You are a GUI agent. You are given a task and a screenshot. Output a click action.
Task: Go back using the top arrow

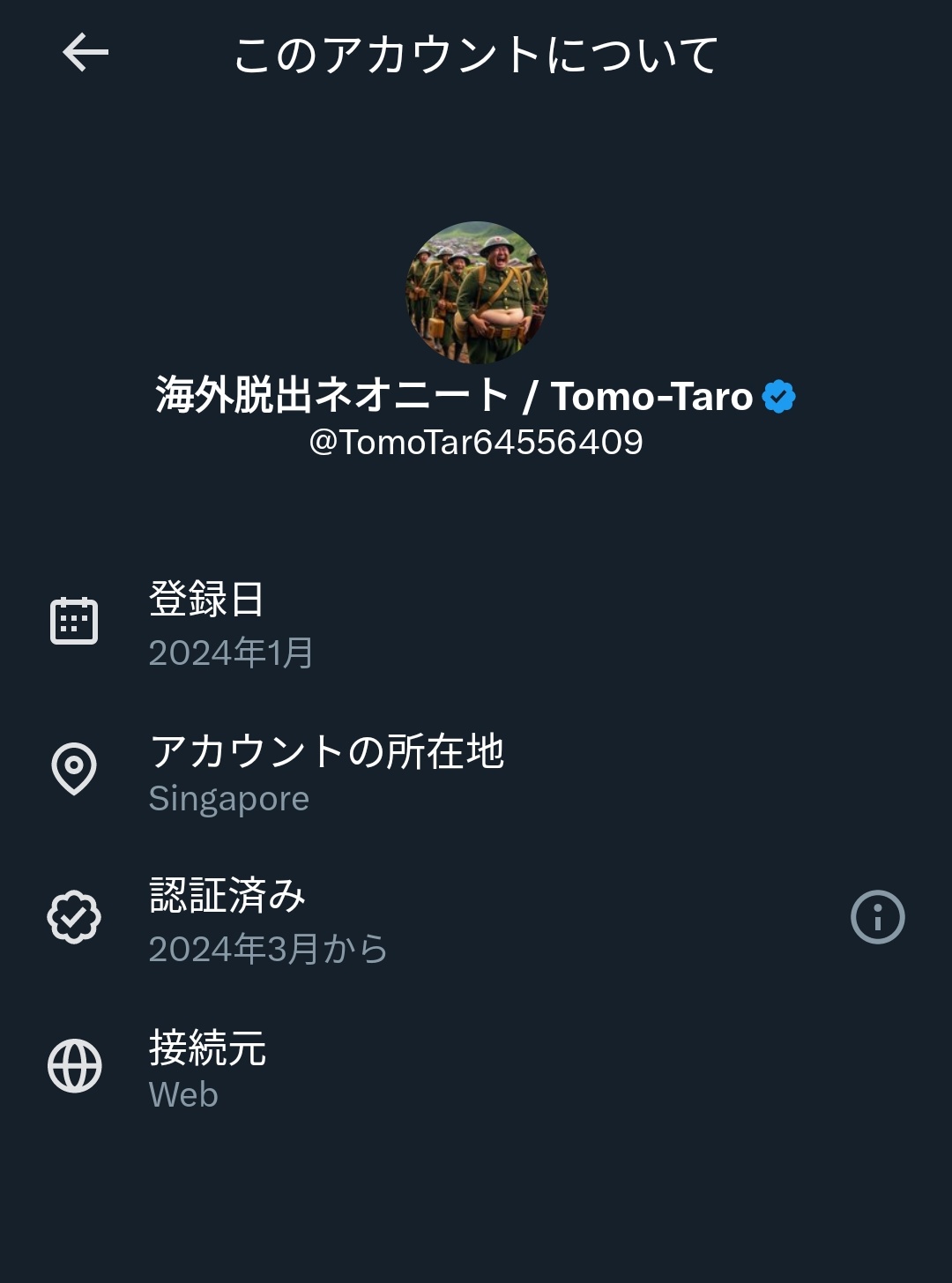(x=86, y=53)
